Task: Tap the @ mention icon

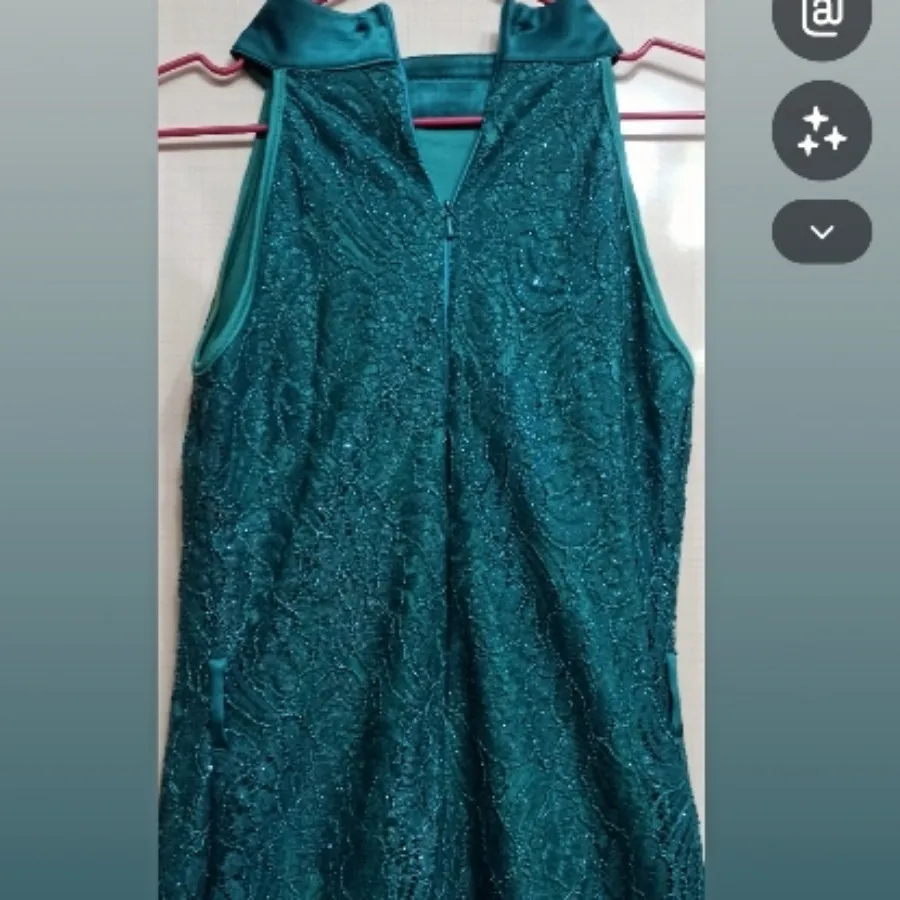Action: (822, 18)
